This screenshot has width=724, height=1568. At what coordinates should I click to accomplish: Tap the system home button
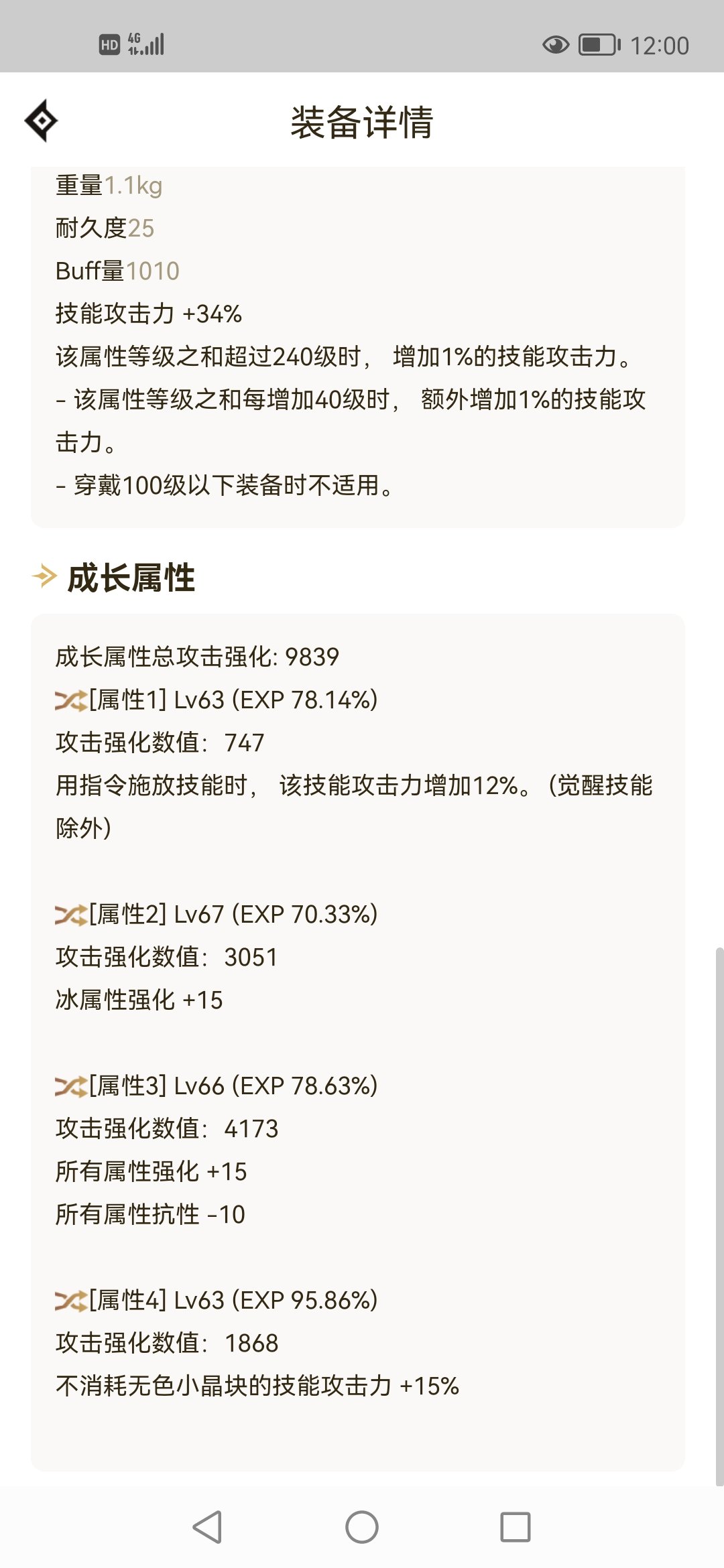click(362, 1527)
